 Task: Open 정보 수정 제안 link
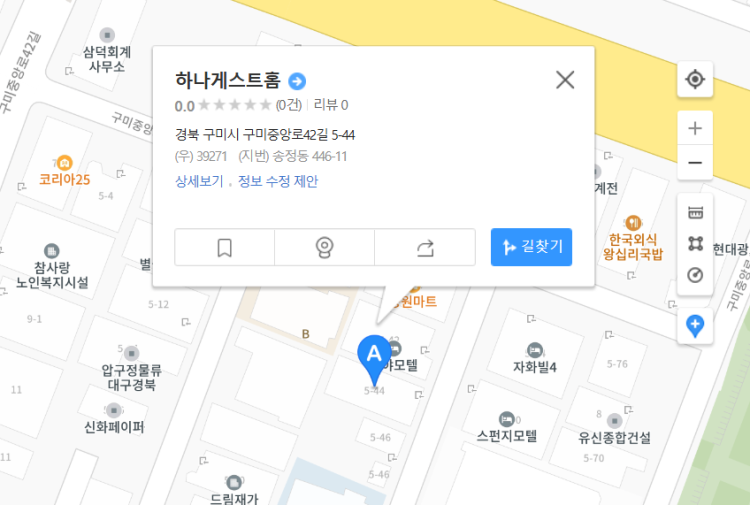(277, 181)
